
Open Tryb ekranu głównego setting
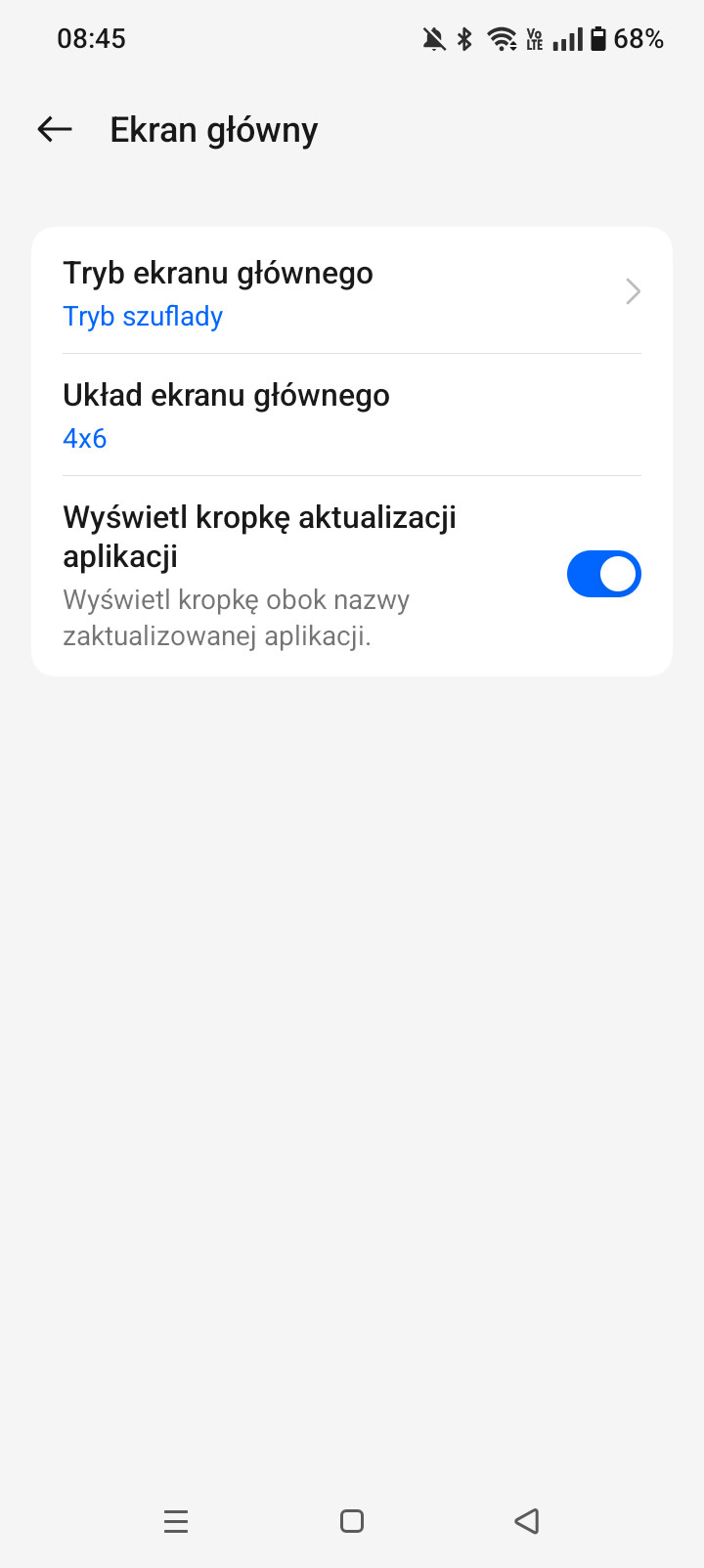pos(352,292)
